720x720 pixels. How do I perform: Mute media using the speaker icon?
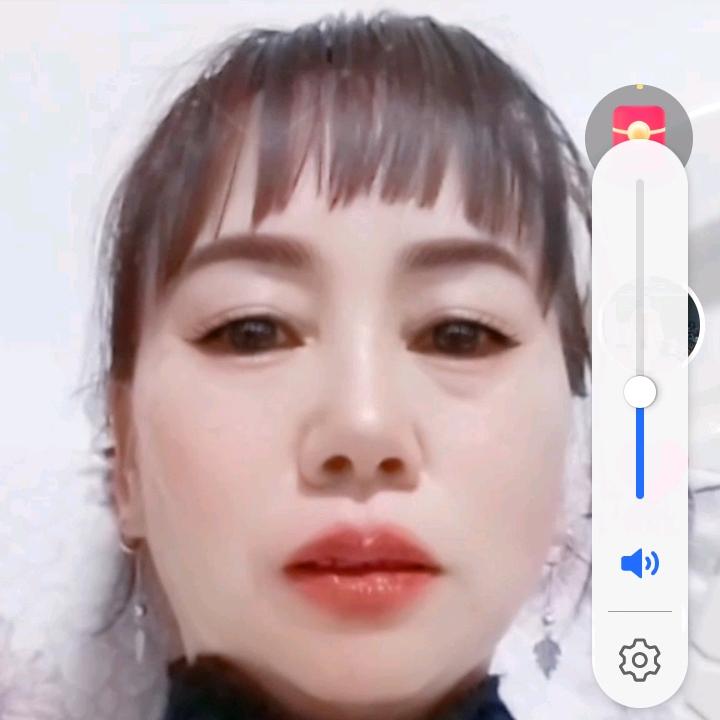[639, 564]
